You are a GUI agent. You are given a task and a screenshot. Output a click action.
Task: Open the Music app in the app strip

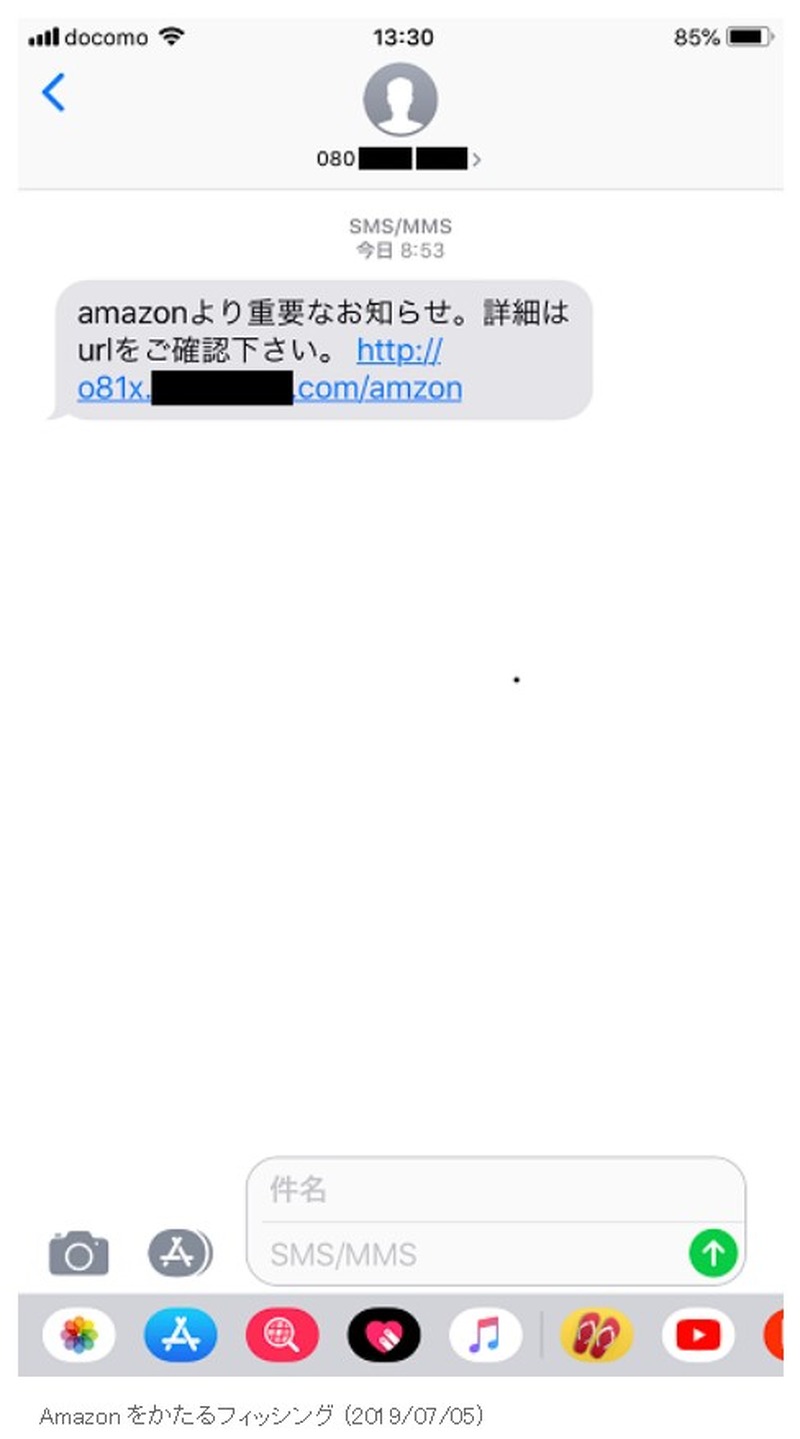(485, 1335)
